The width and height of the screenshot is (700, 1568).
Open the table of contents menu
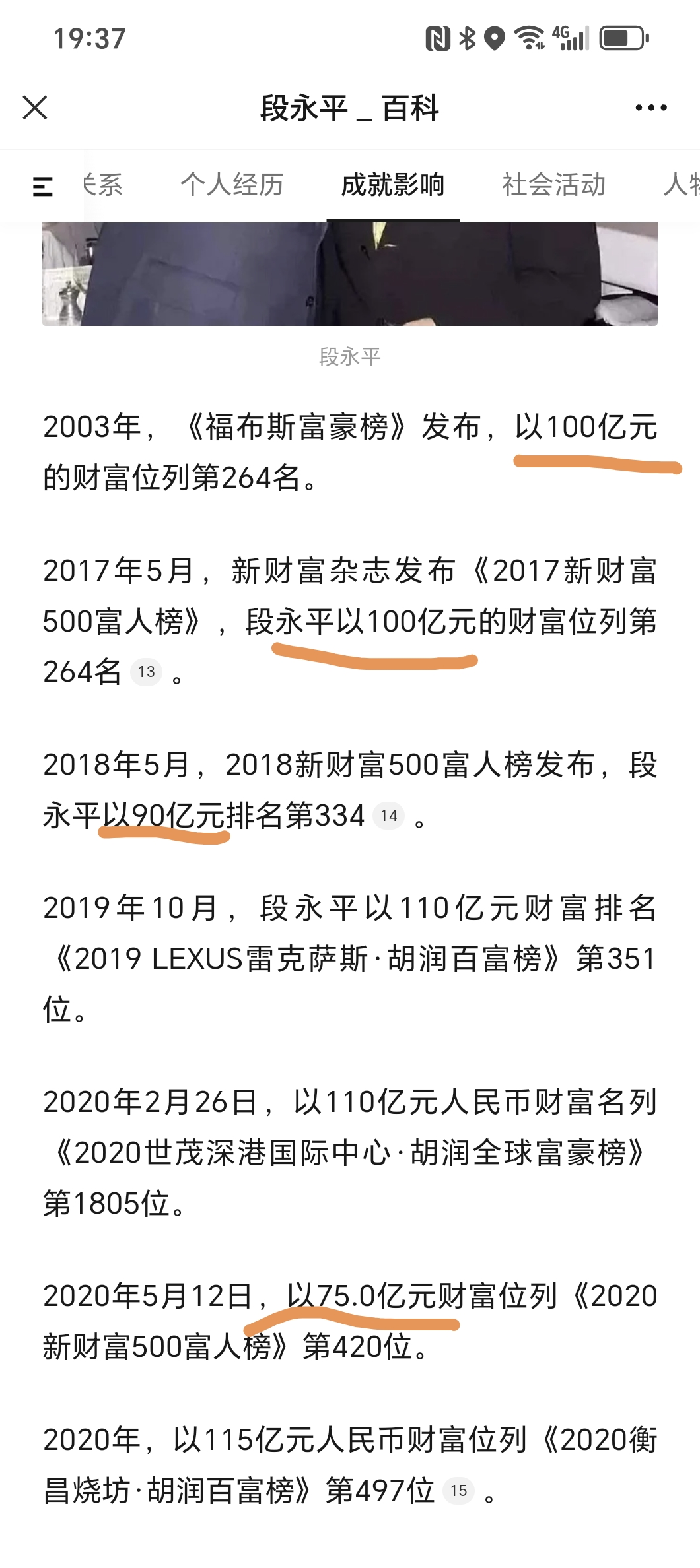coord(43,186)
